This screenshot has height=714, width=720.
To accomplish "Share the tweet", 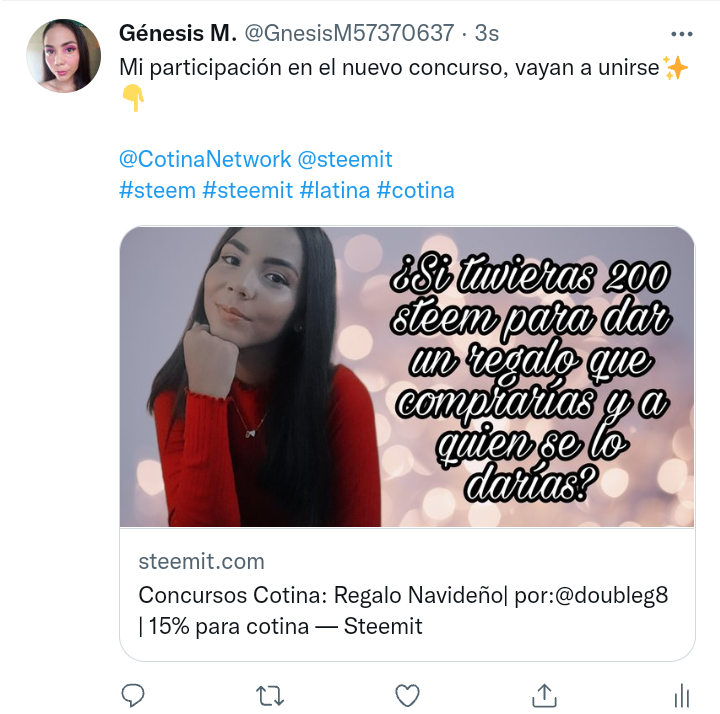I will [544, 695].
